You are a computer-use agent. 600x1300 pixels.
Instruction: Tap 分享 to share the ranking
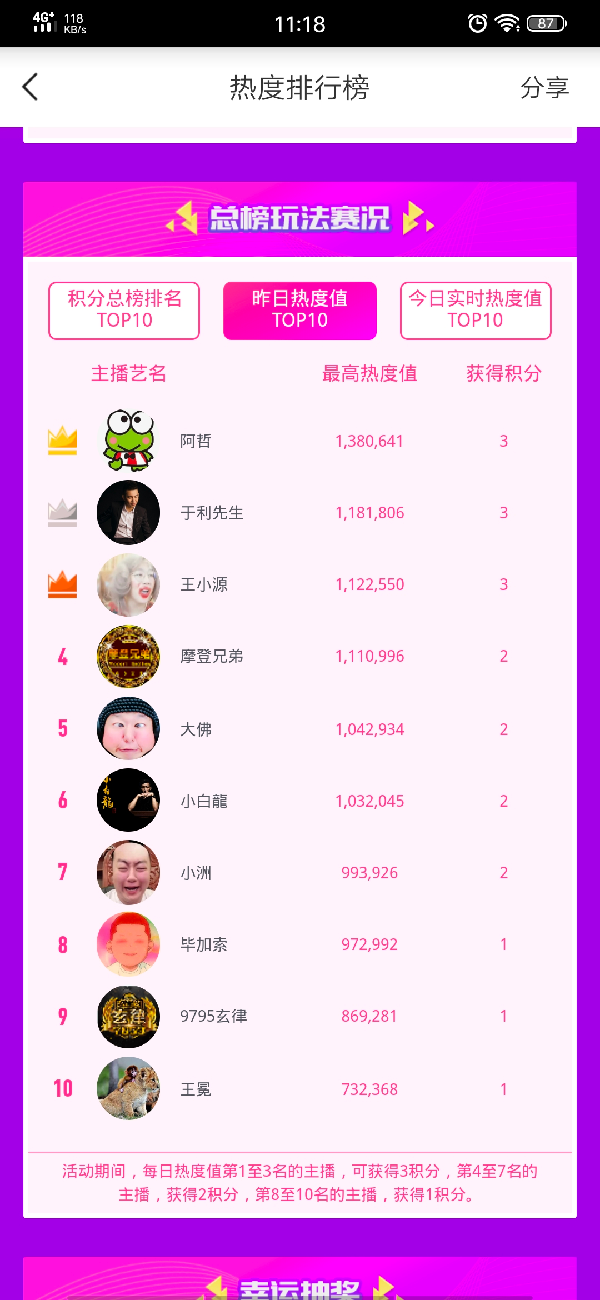pos(544,88)
